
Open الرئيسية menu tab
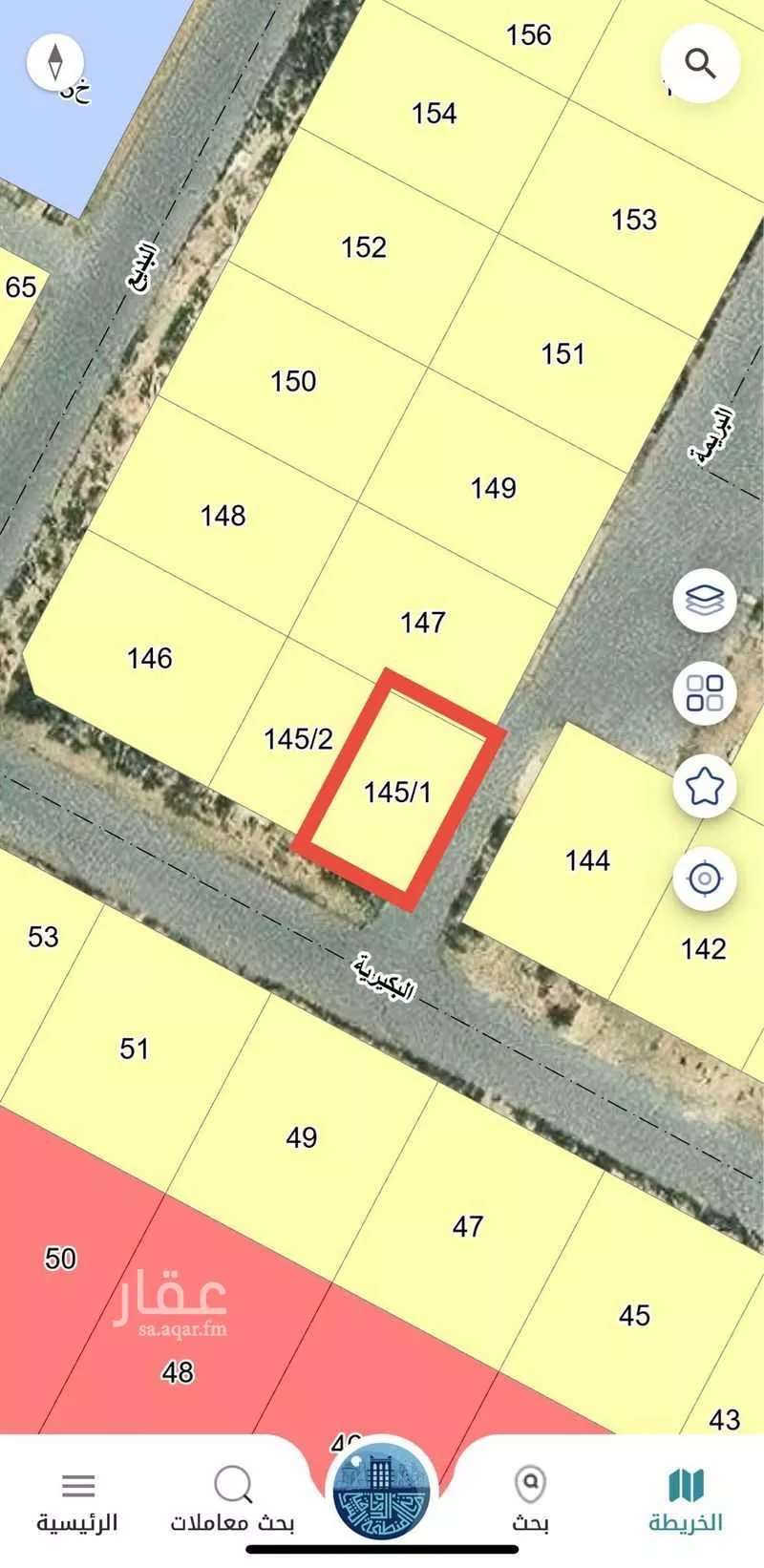pyautogui.click(x=77, y=1501)
